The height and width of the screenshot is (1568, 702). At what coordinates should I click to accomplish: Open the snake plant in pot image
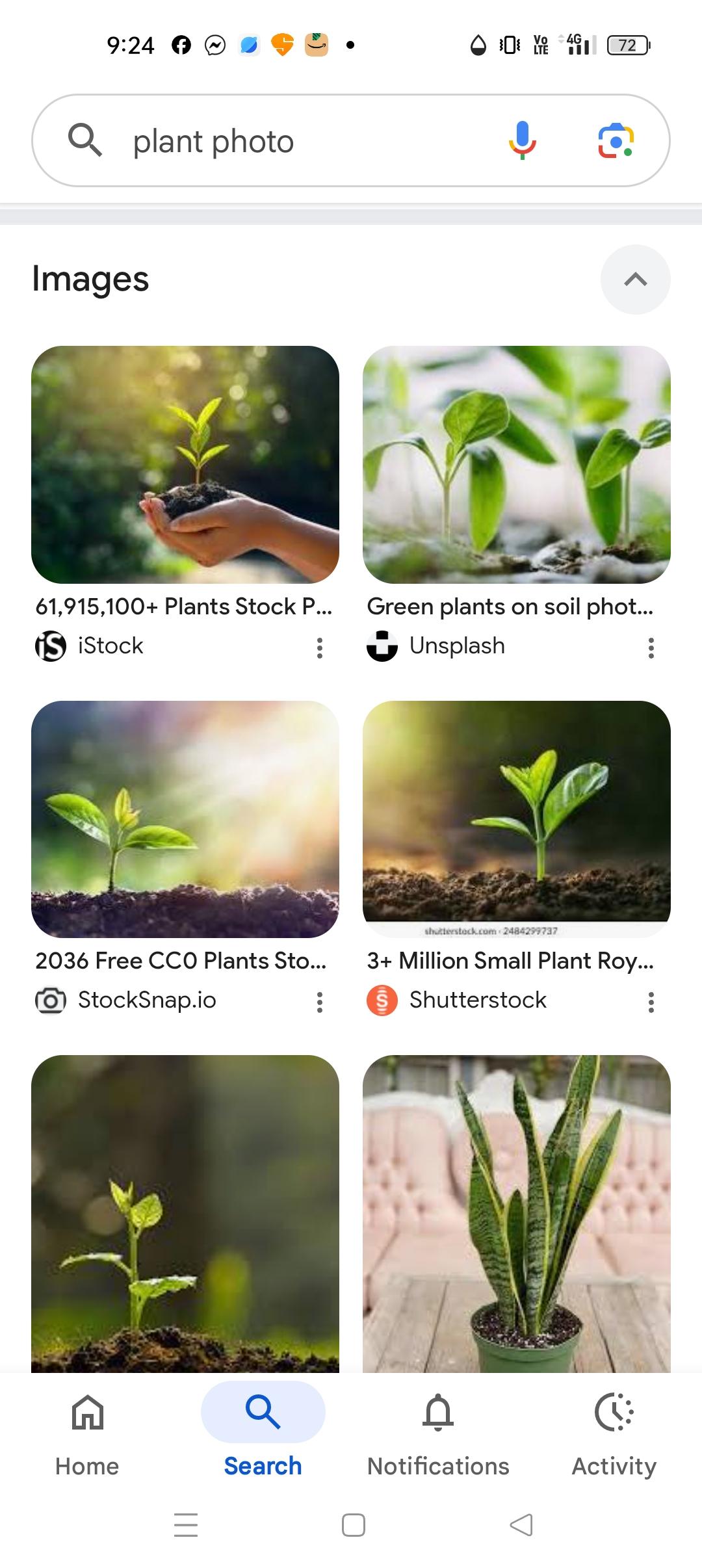tap(516, 1213)
